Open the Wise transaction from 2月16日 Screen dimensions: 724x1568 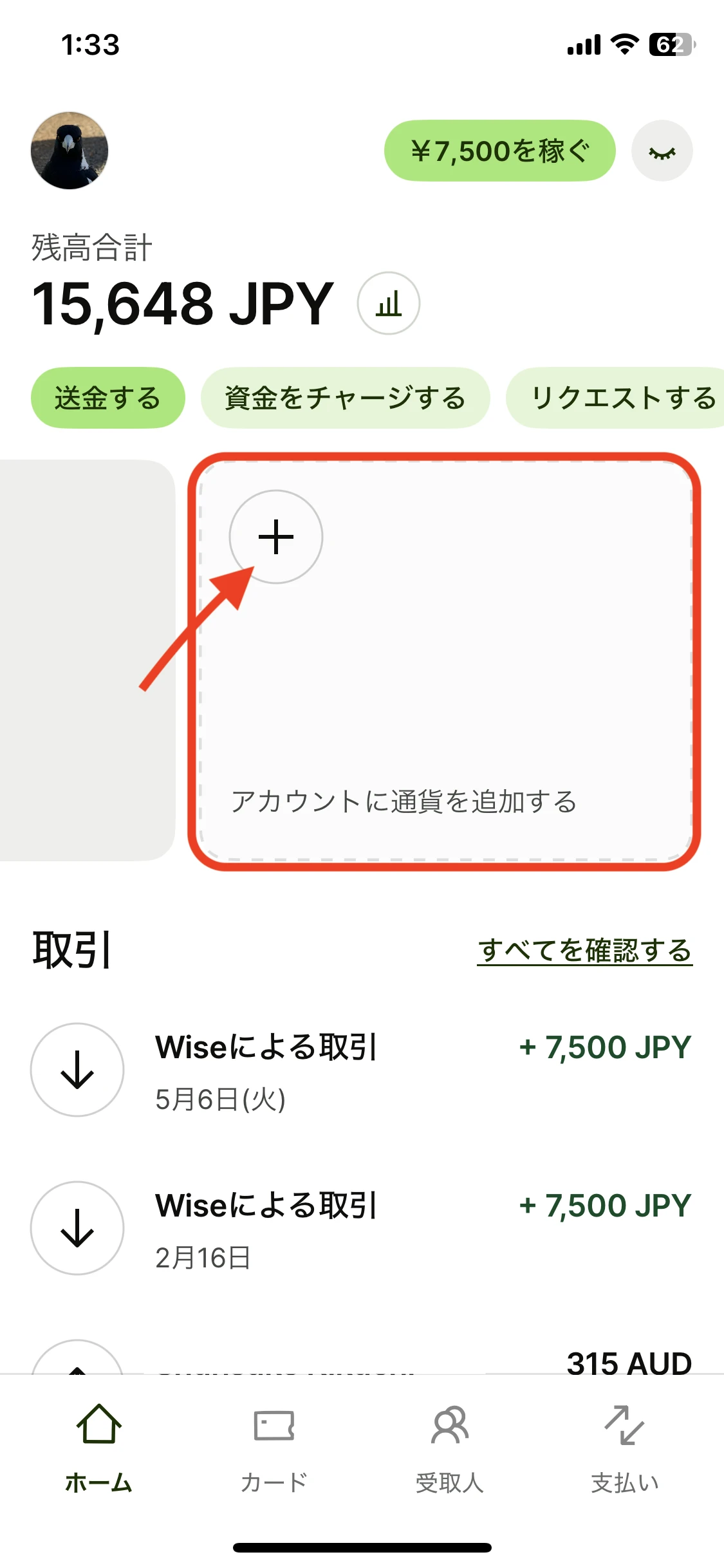coord(360,1228)
